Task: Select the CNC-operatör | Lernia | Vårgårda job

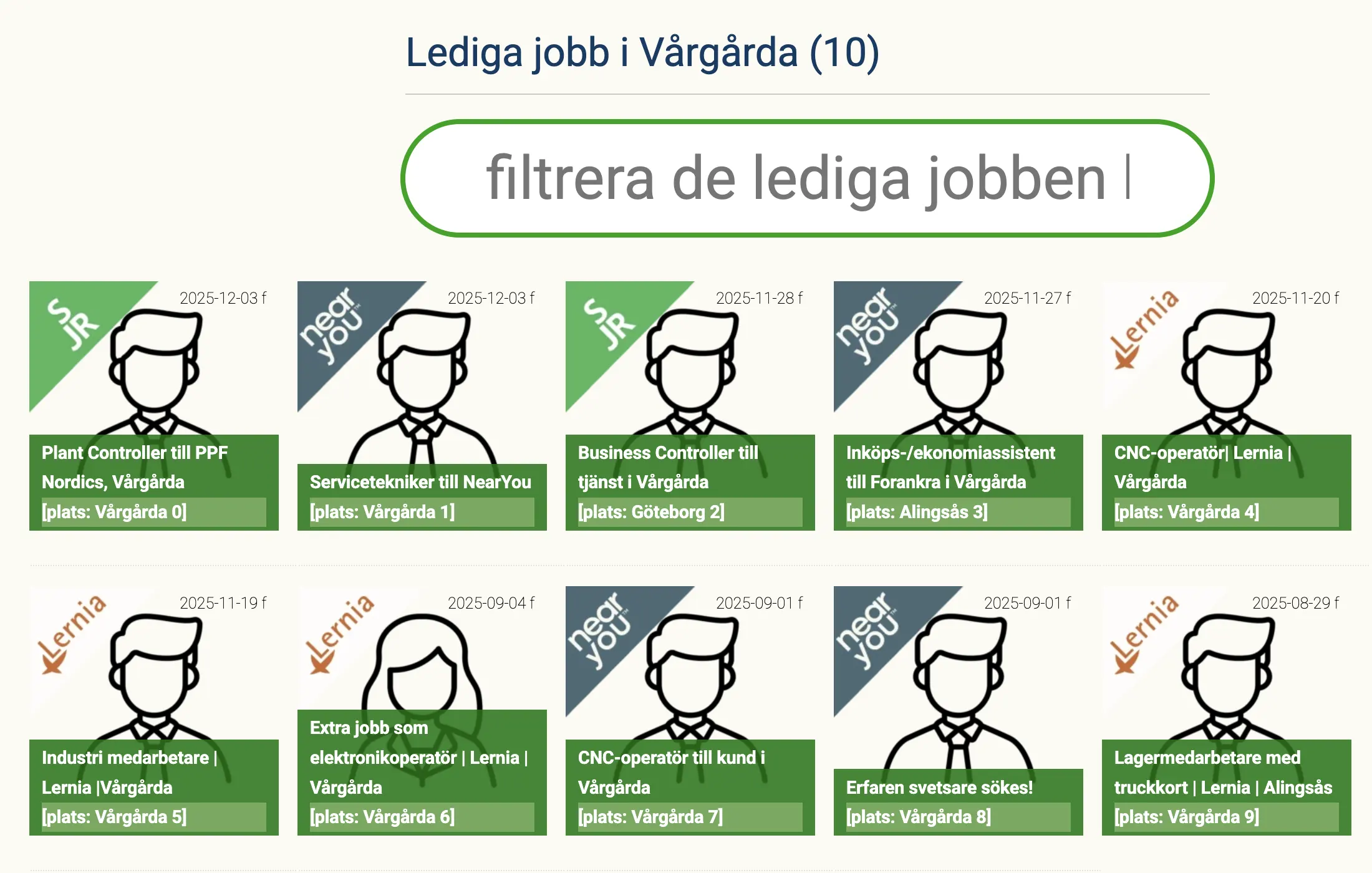Action: (x=1202, y=466)
